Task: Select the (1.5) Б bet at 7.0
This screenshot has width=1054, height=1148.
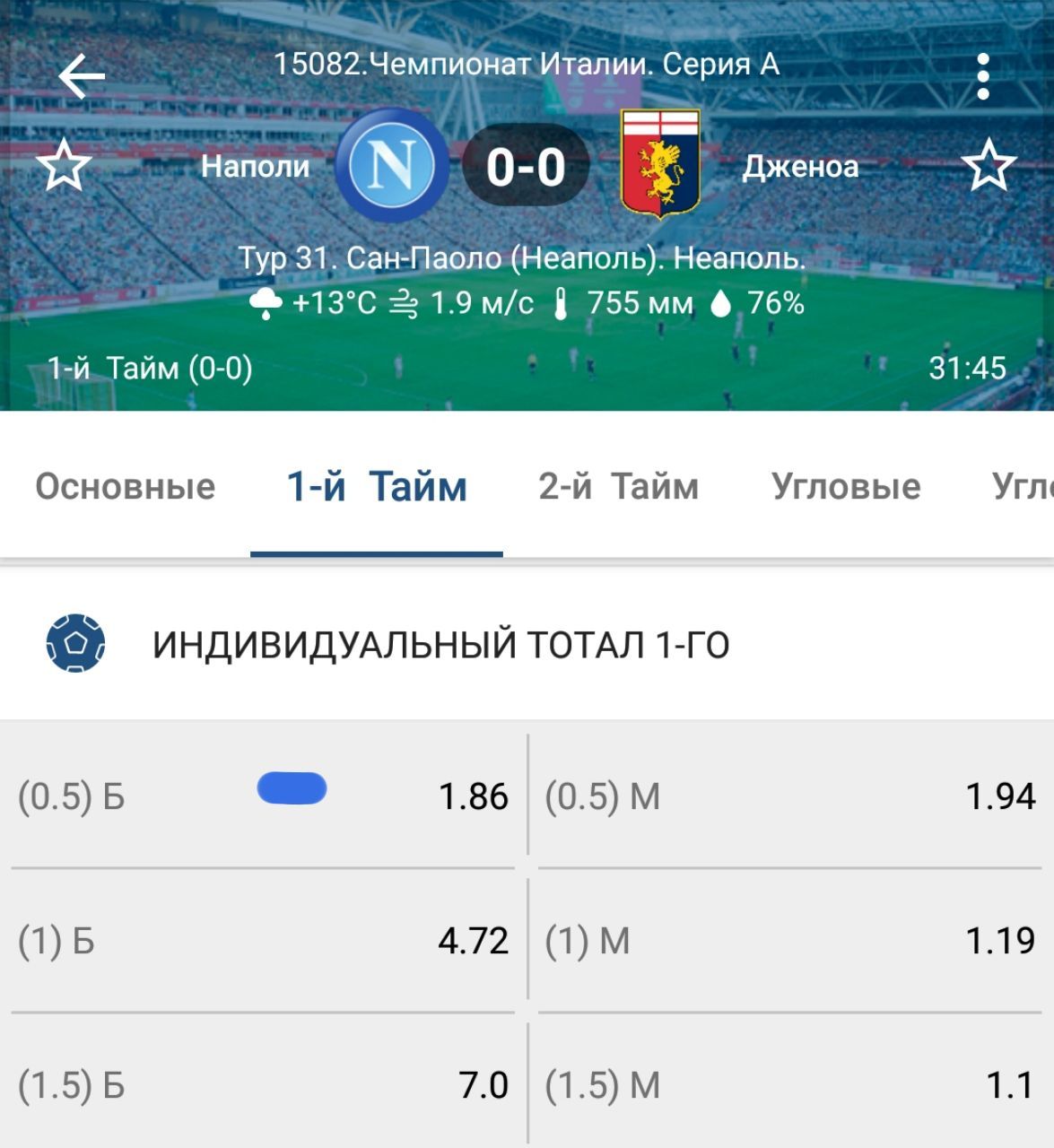Action: tap(264, 1085)
